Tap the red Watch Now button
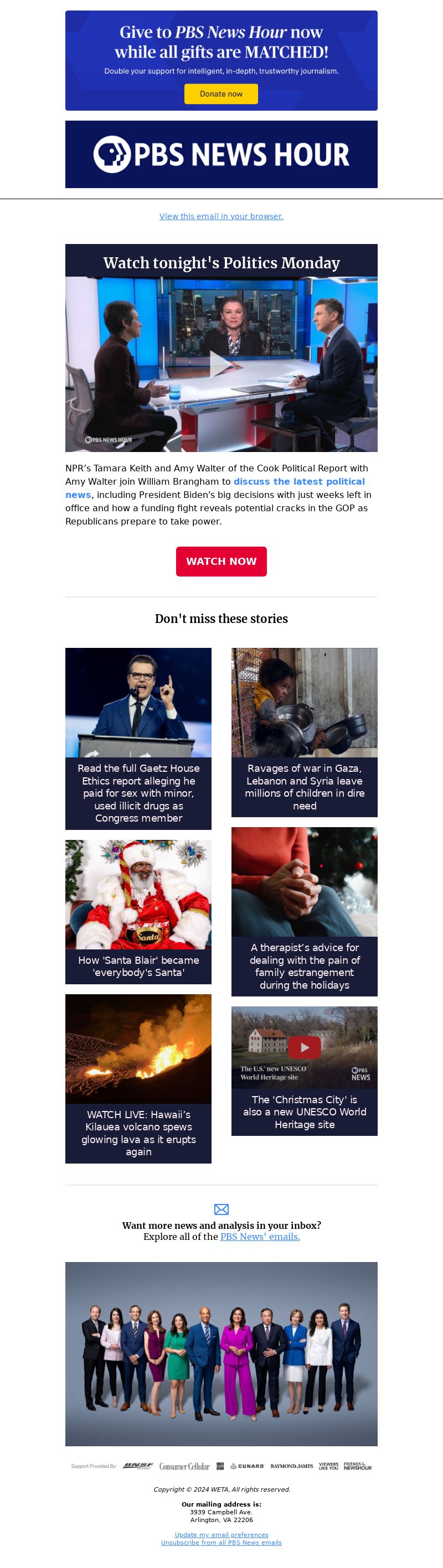The width and height of the screenshot is (443, 1568). tap(221, 561)
